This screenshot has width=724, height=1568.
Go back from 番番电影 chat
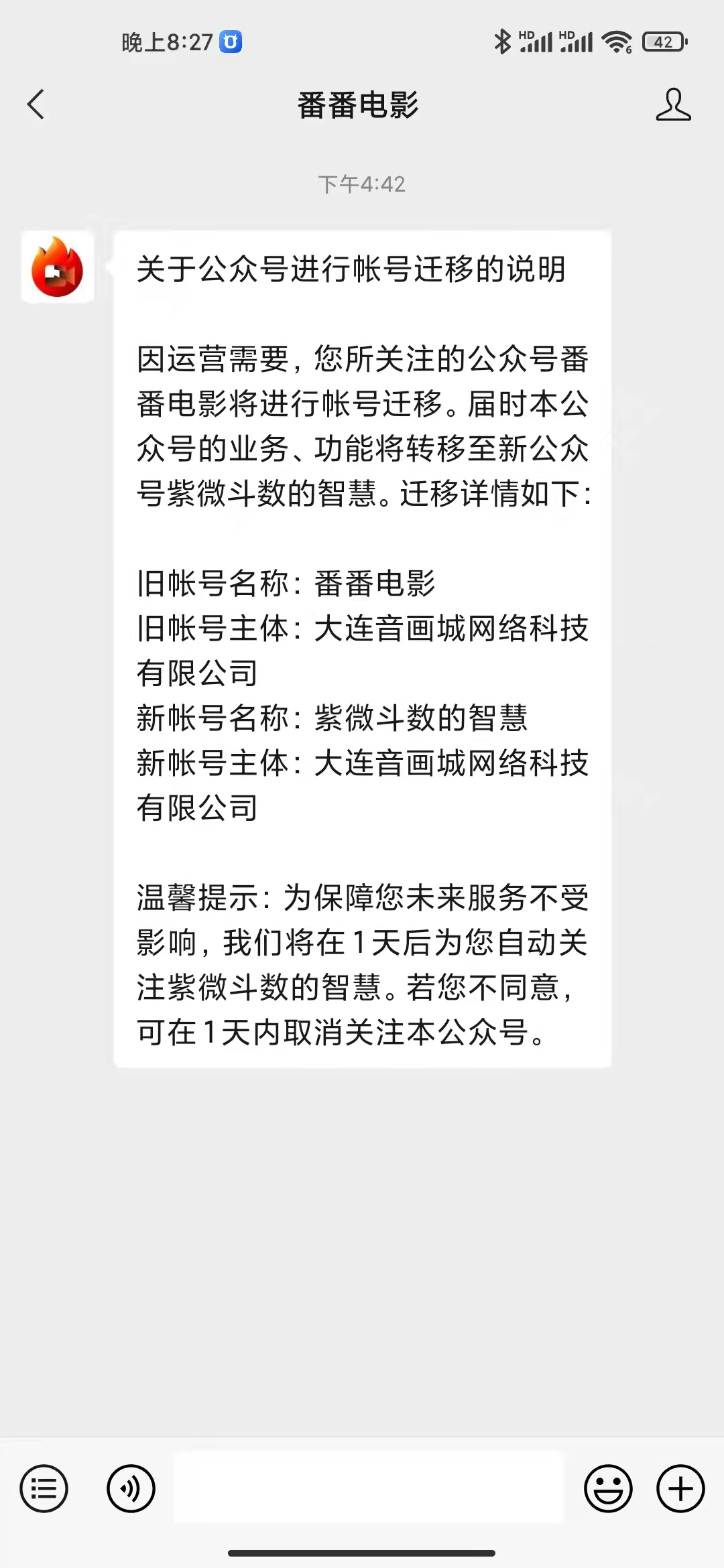36,105
